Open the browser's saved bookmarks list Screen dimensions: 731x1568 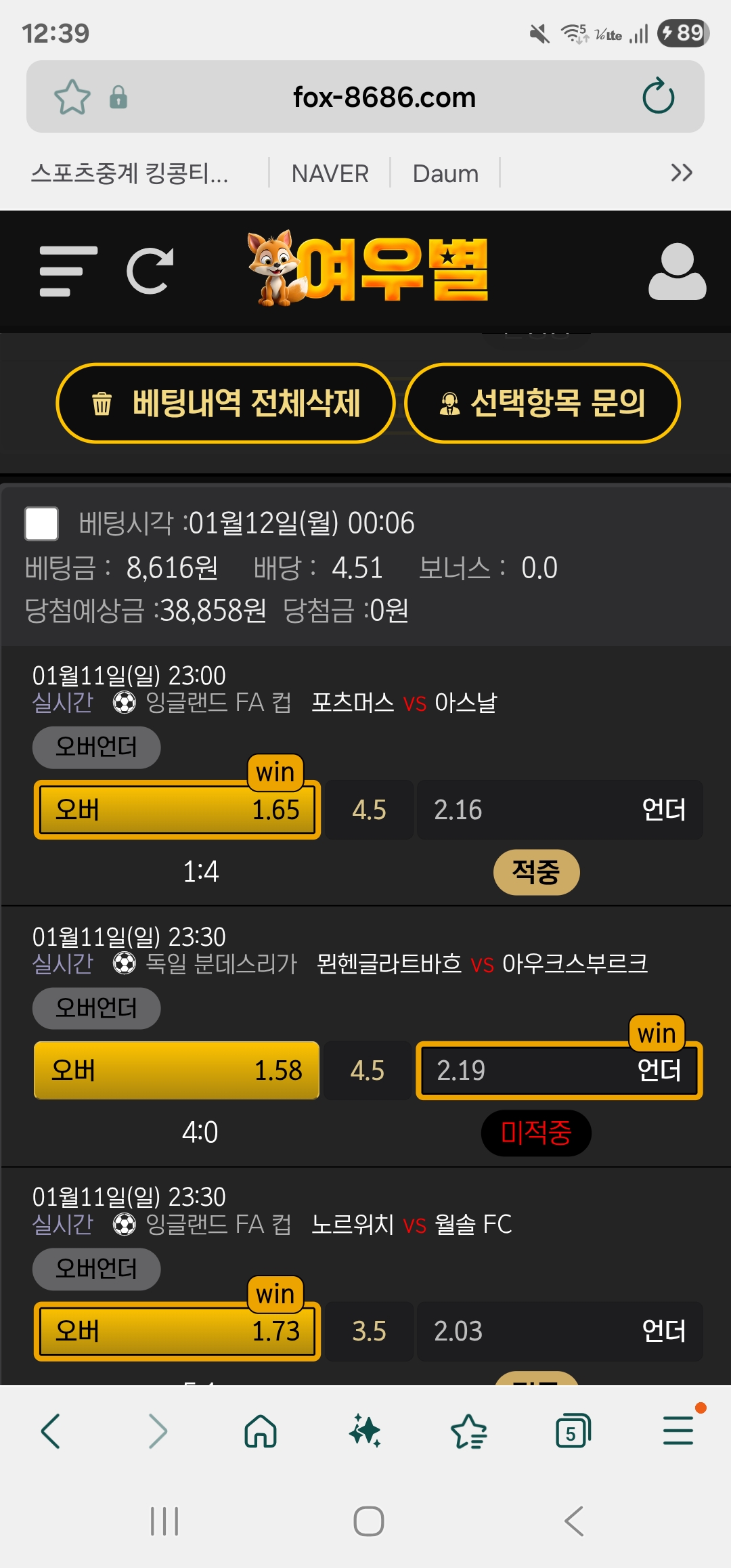click(468, 1431)
